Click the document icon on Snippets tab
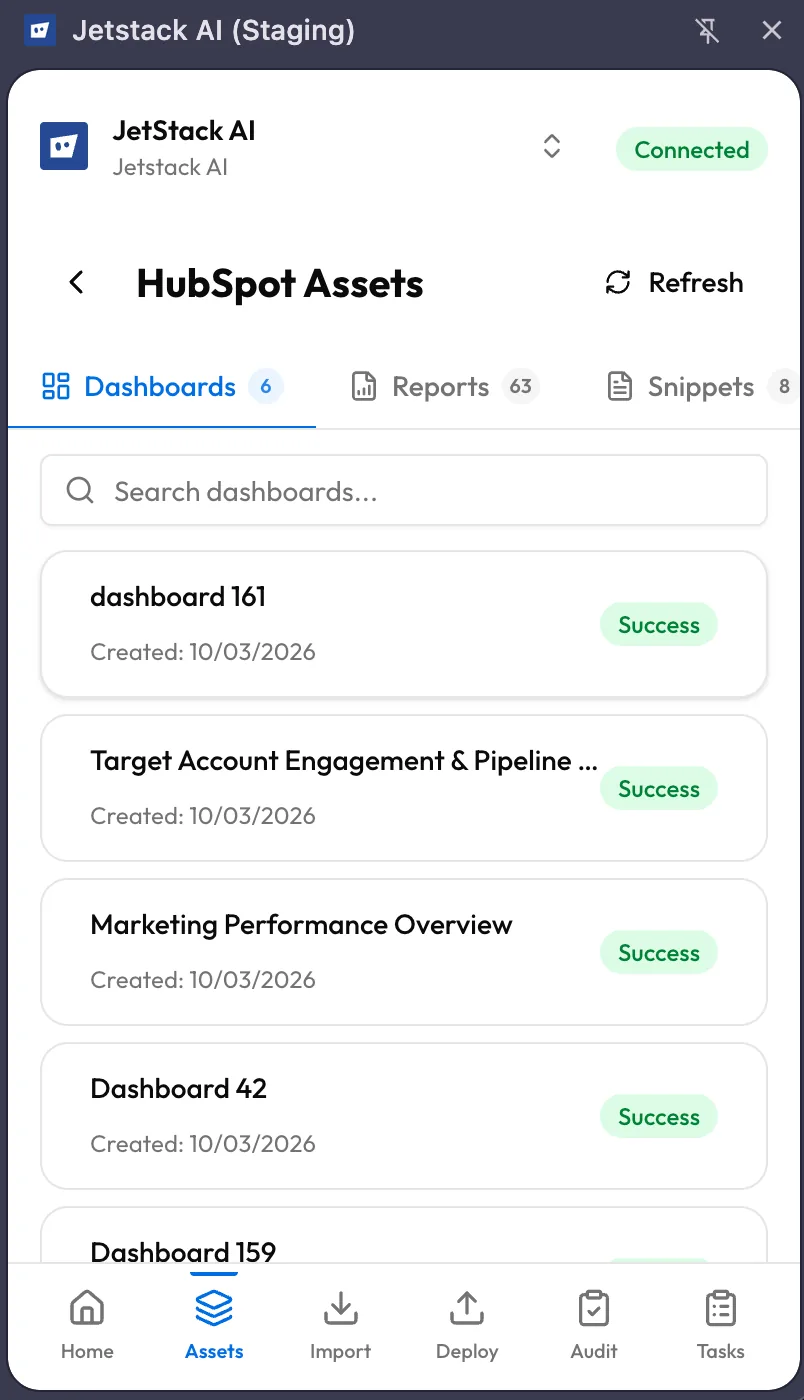Screen dimensions: 804x1400 620,386
